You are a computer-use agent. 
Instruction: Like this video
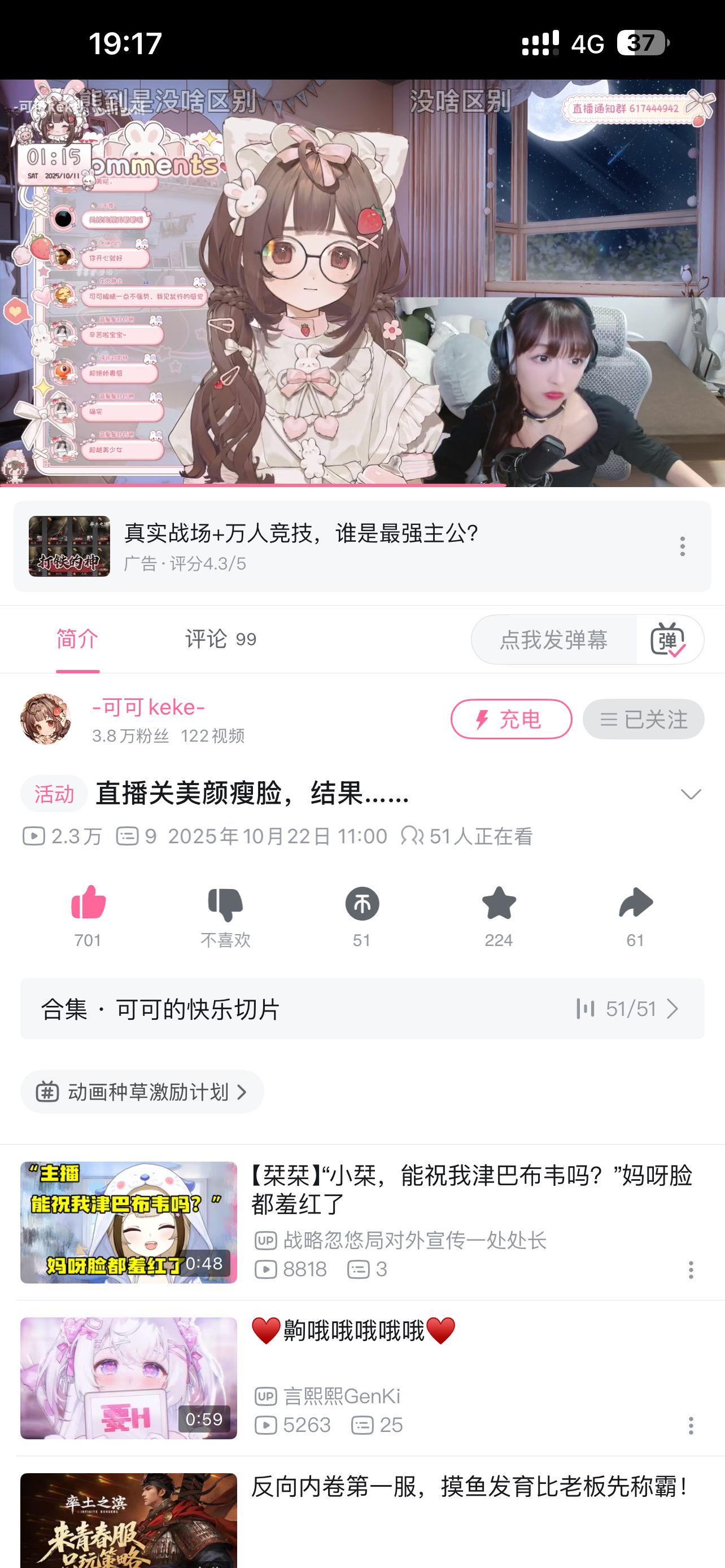(88, 916)
